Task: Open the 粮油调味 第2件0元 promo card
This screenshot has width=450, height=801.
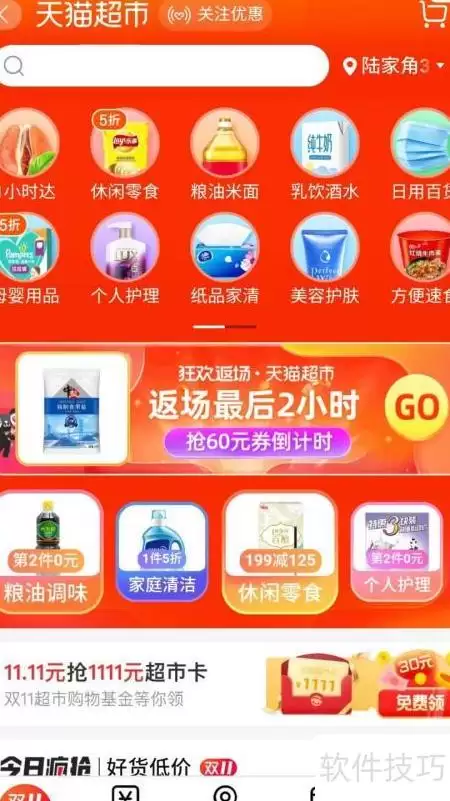Action: tap(49, 552)
